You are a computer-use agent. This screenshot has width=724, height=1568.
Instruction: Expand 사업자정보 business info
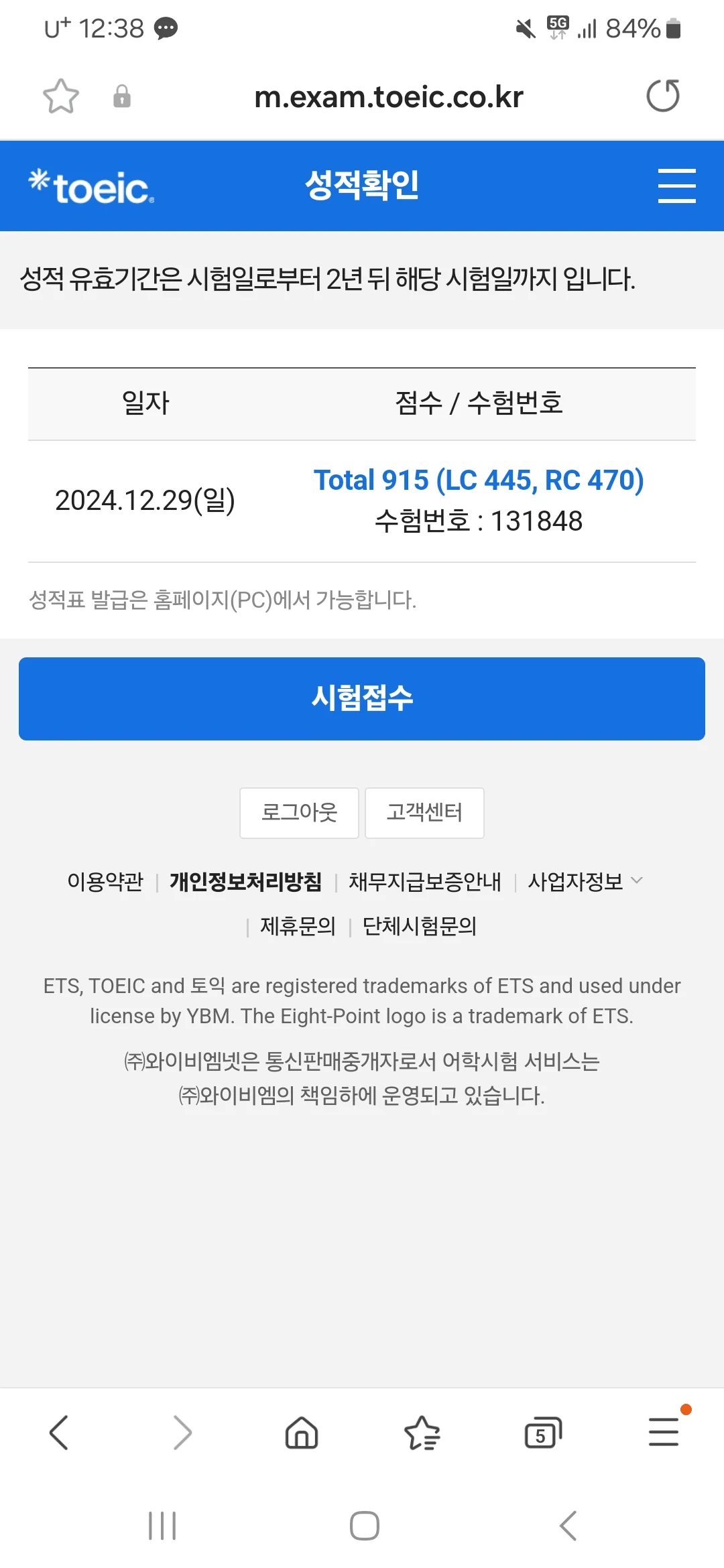[585, 881]
